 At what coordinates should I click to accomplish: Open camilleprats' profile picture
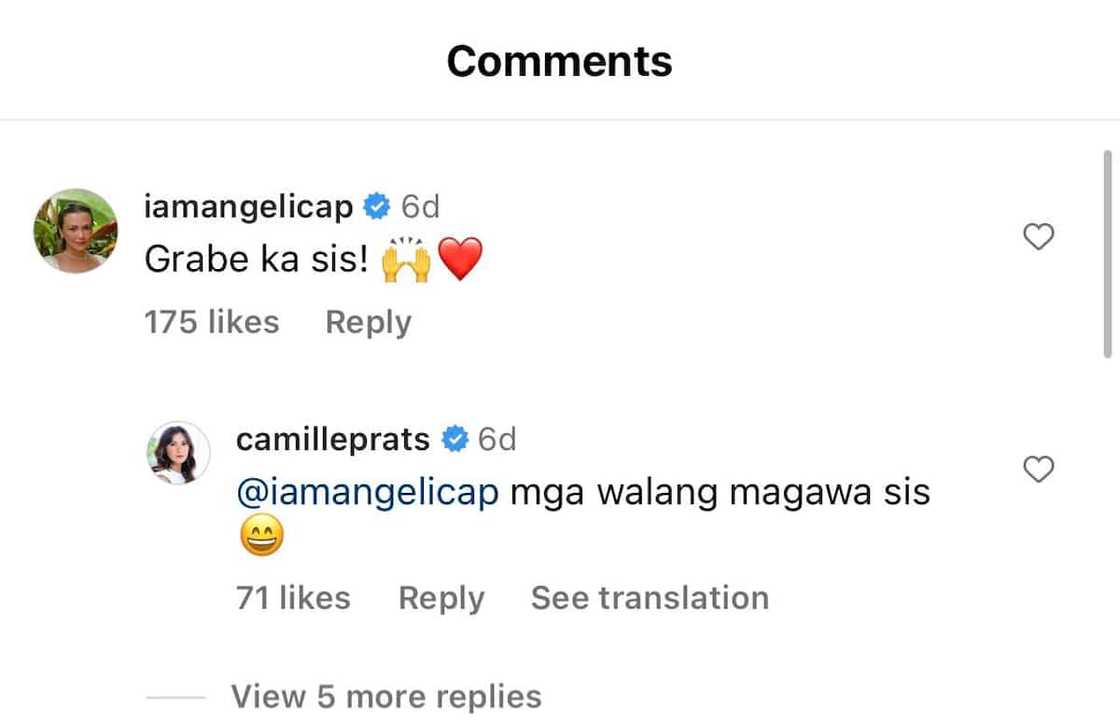[x=180, y=452]
